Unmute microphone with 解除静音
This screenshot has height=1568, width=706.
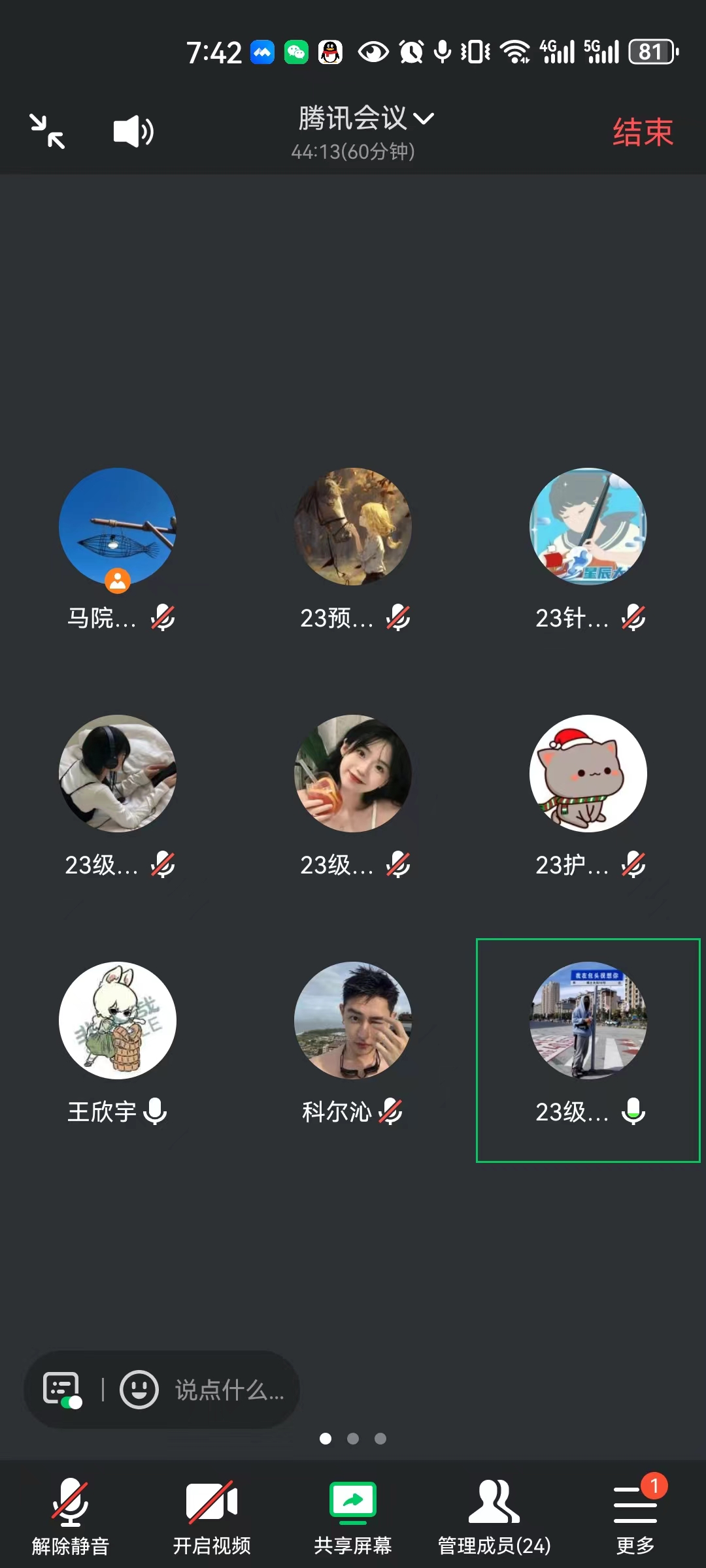[71, 1517]
